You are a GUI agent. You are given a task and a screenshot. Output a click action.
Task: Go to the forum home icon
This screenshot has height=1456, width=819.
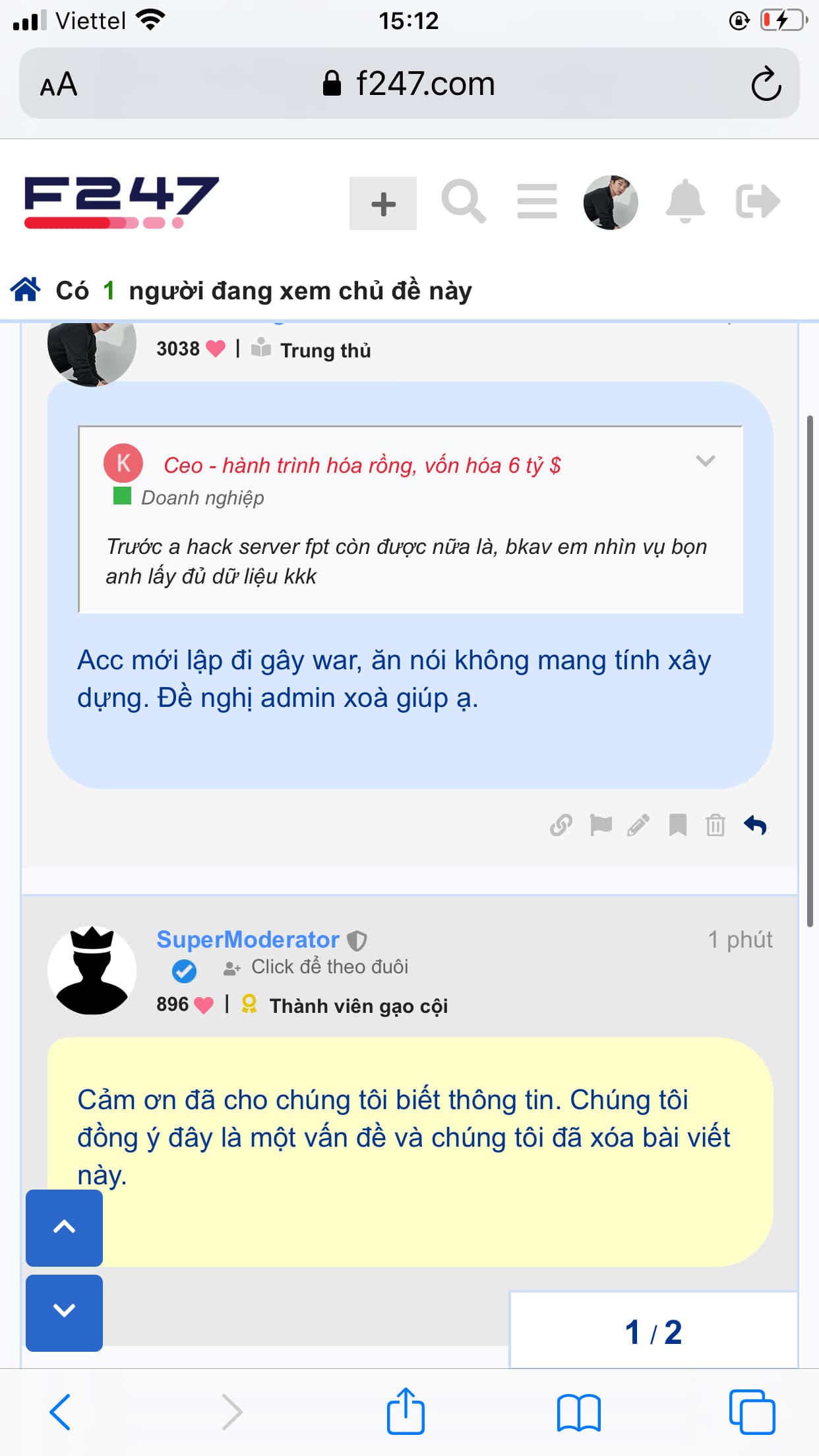pyautogui.click(x=26, y=289)
